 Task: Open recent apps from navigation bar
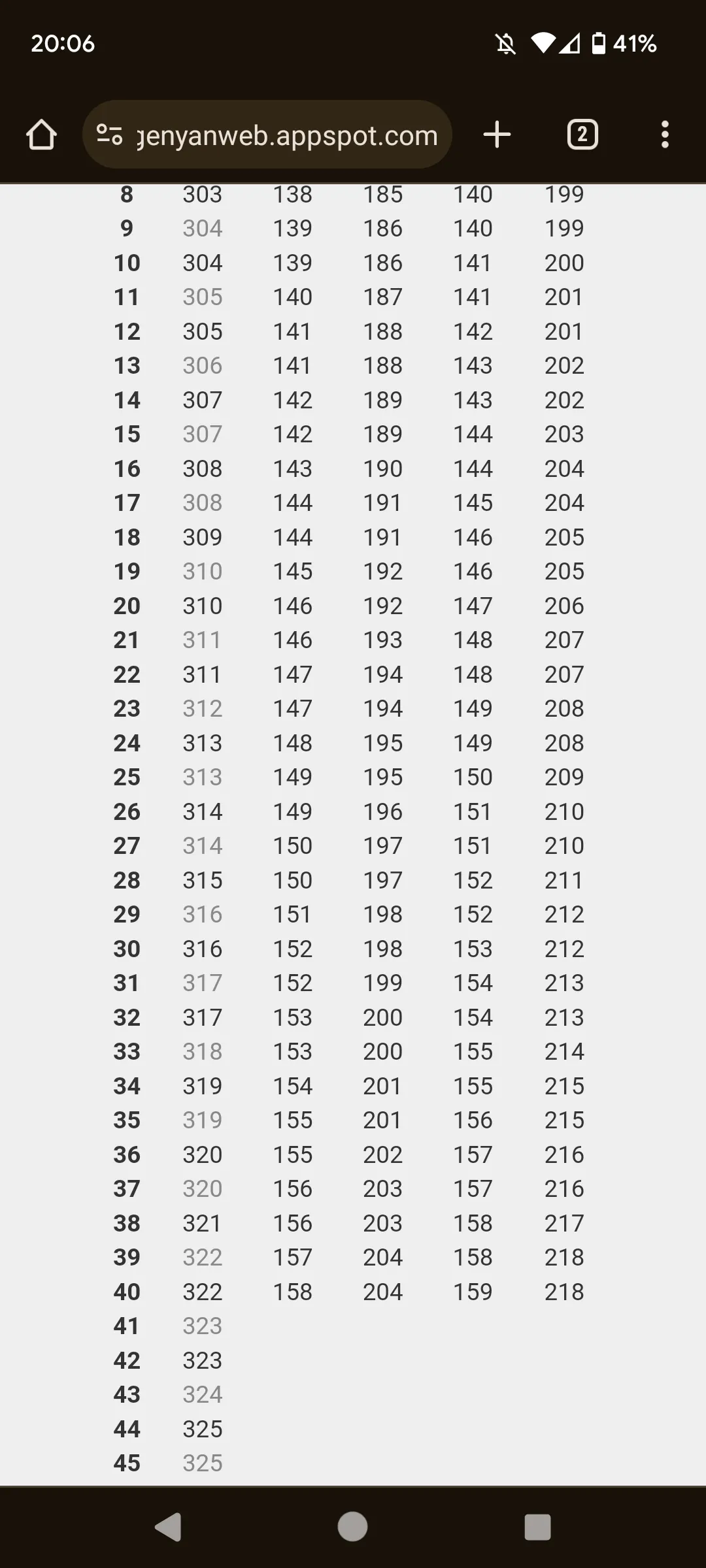click(x=537, y=1527)
